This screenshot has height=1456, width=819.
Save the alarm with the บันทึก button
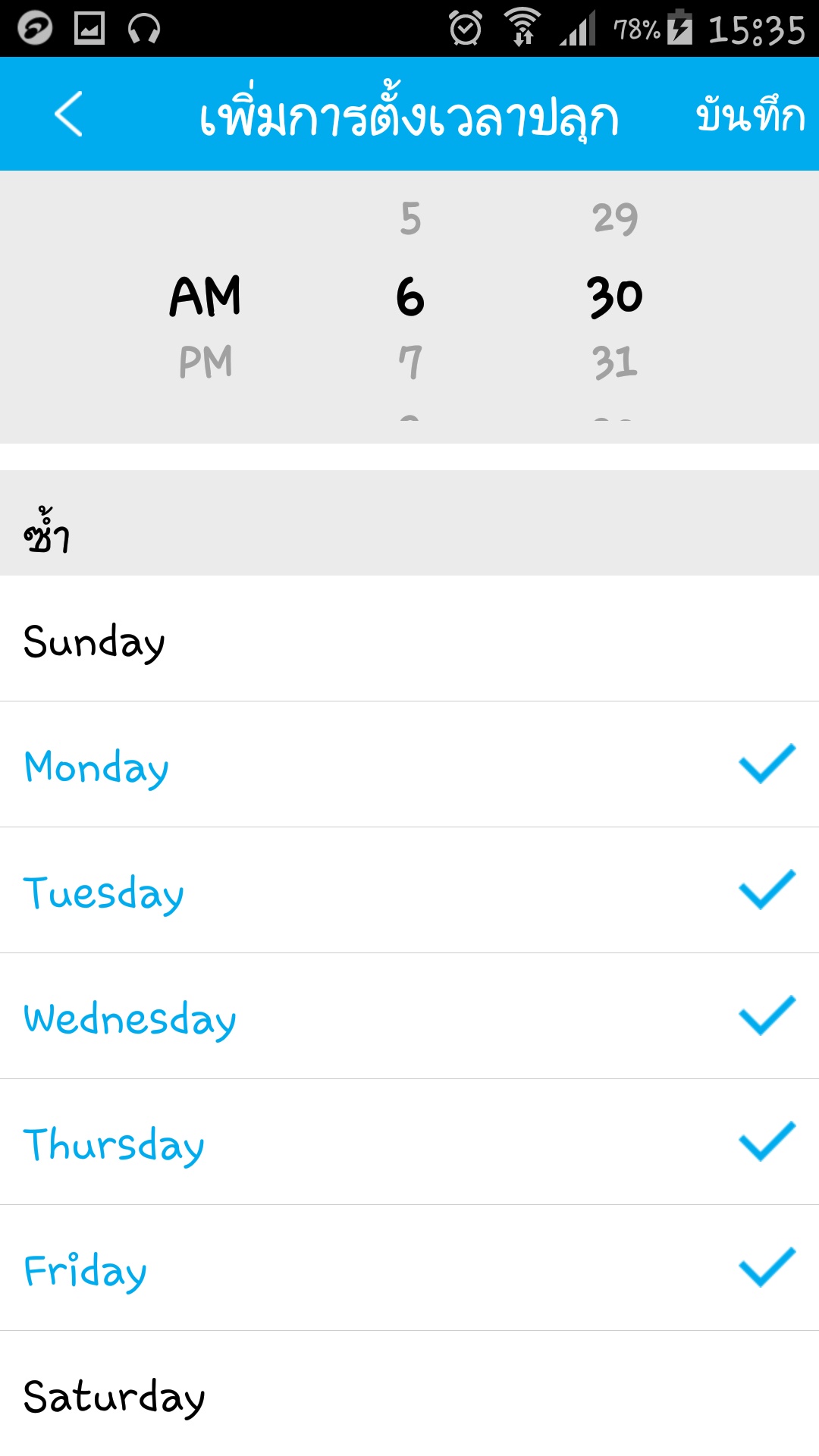(749, 115)
